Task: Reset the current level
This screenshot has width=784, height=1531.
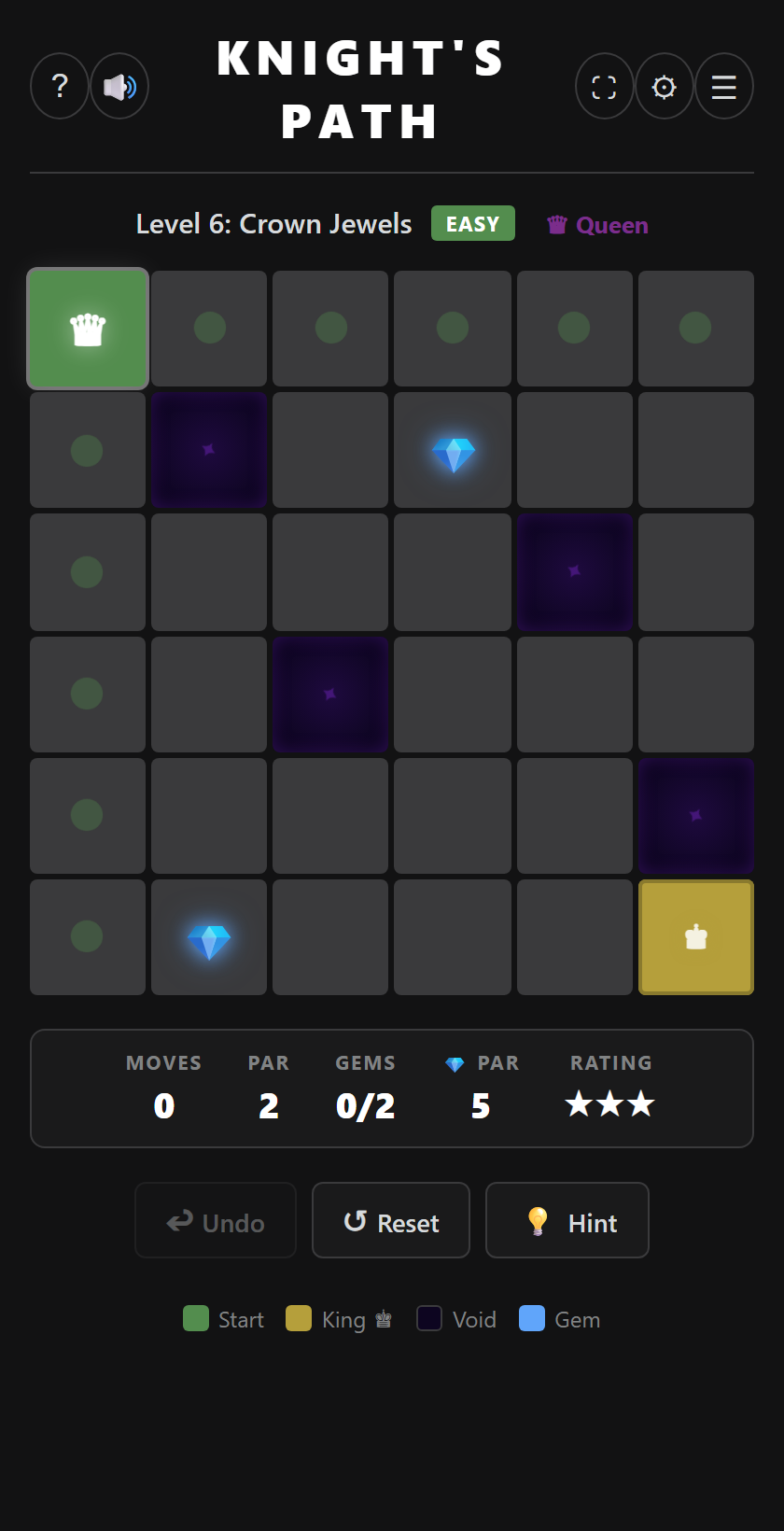Action: [391, 1220]
